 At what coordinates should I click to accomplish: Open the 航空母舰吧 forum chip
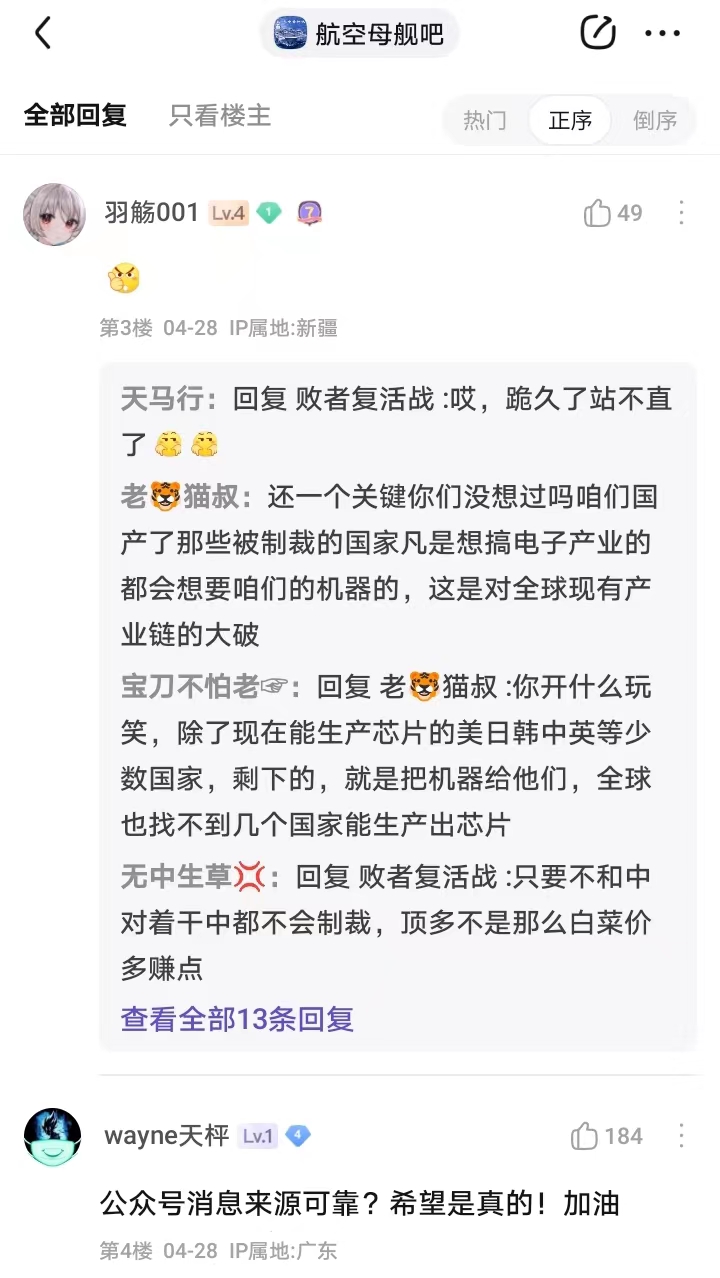point(359,34)
